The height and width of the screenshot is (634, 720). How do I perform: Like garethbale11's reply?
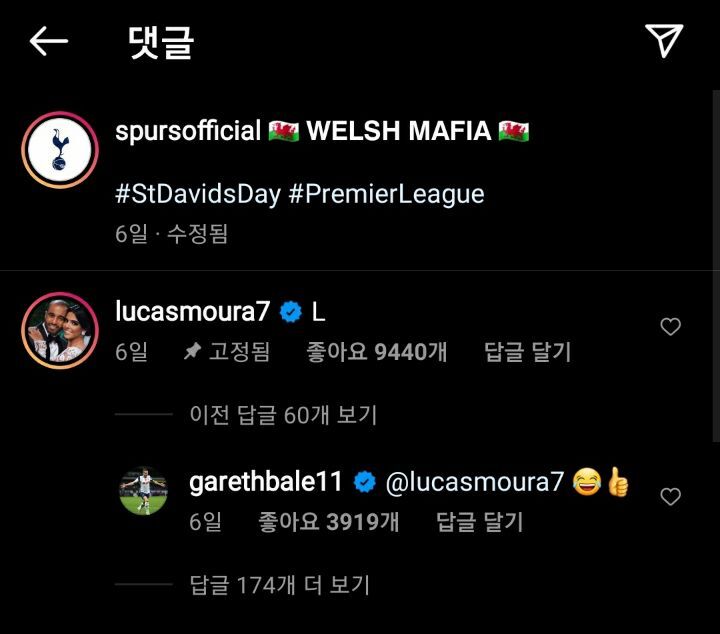point(671,497)
